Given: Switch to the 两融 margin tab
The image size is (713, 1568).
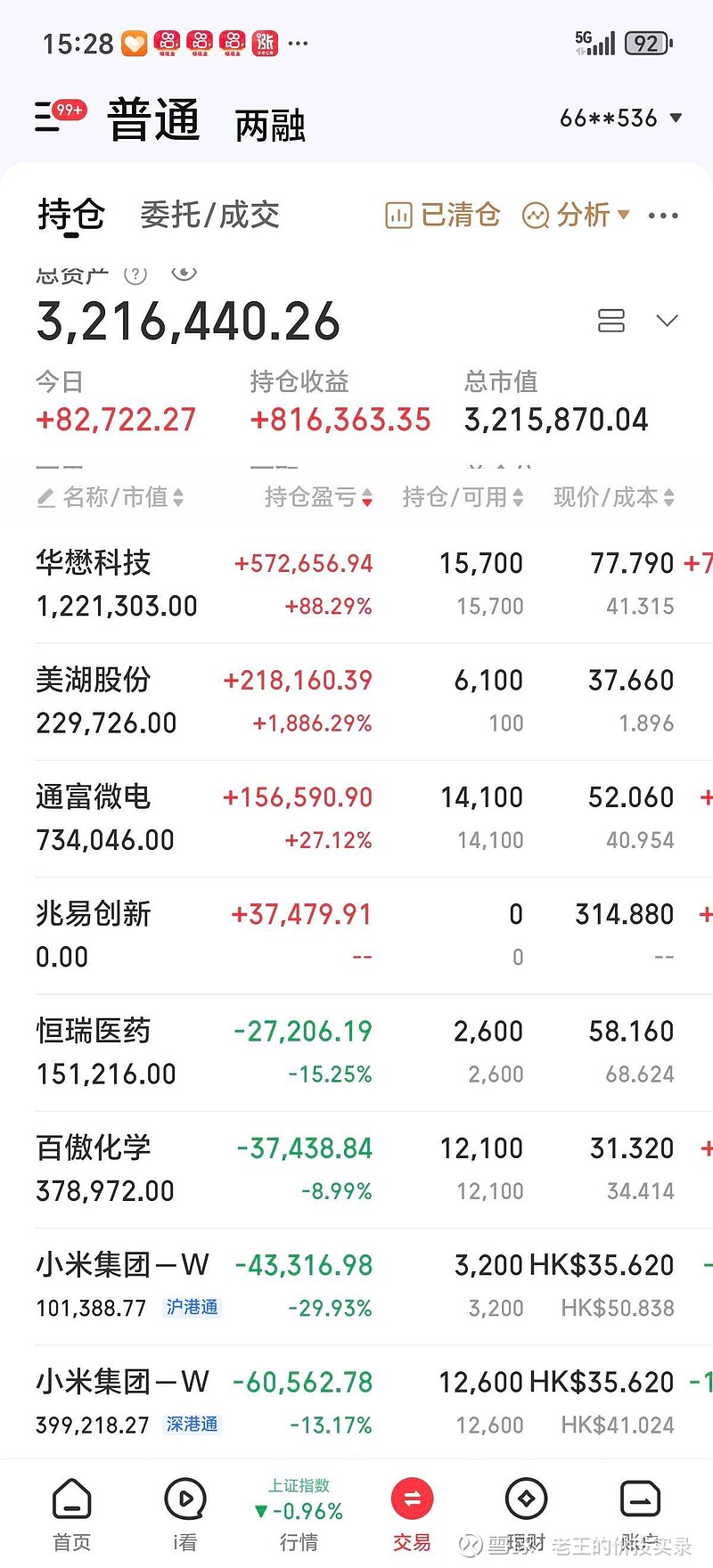Looking at the screenshot, I should (270, 125).
